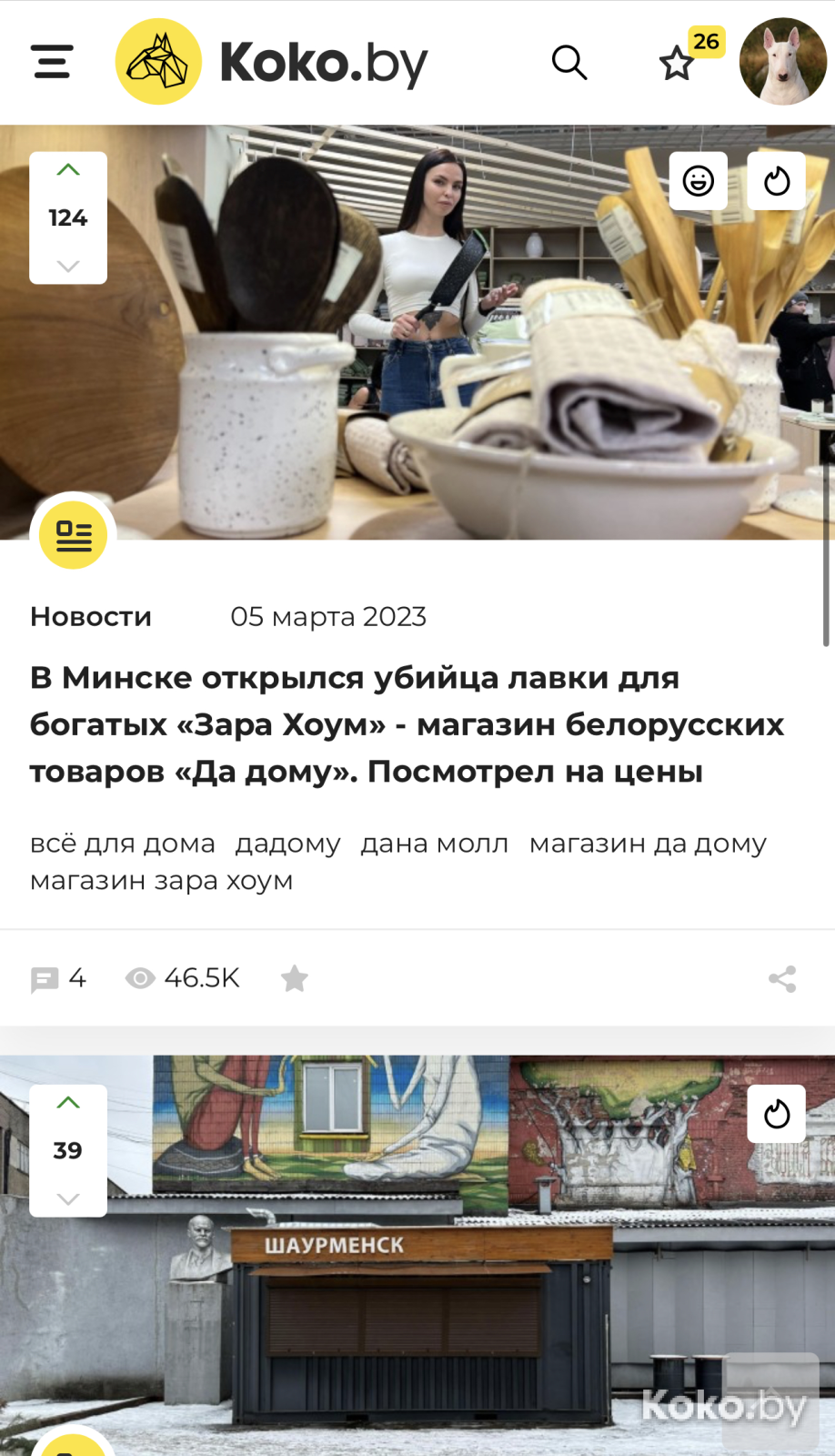
Task: Open site search
Action: (x=569, y=63)
